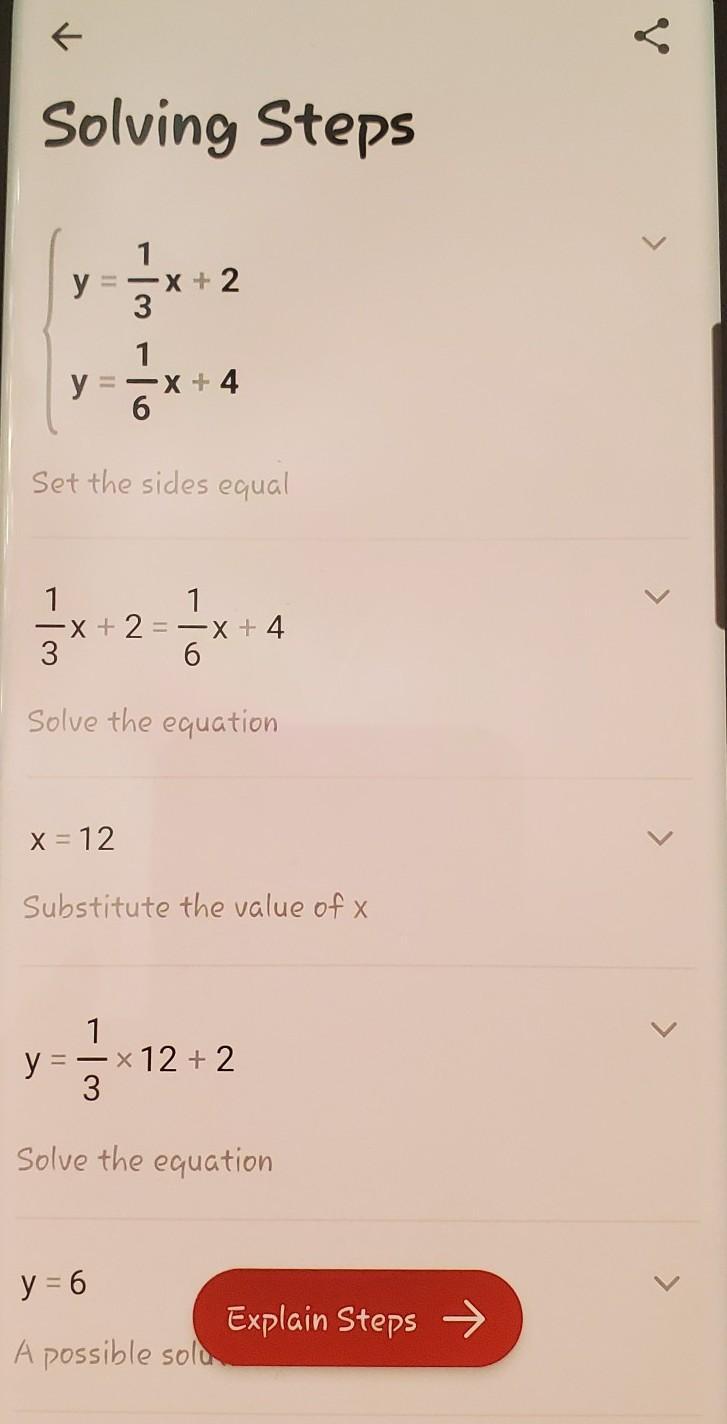Screen dimensions: 727x1424
Task: Expand the y = 6 step
Action: 665,1282
